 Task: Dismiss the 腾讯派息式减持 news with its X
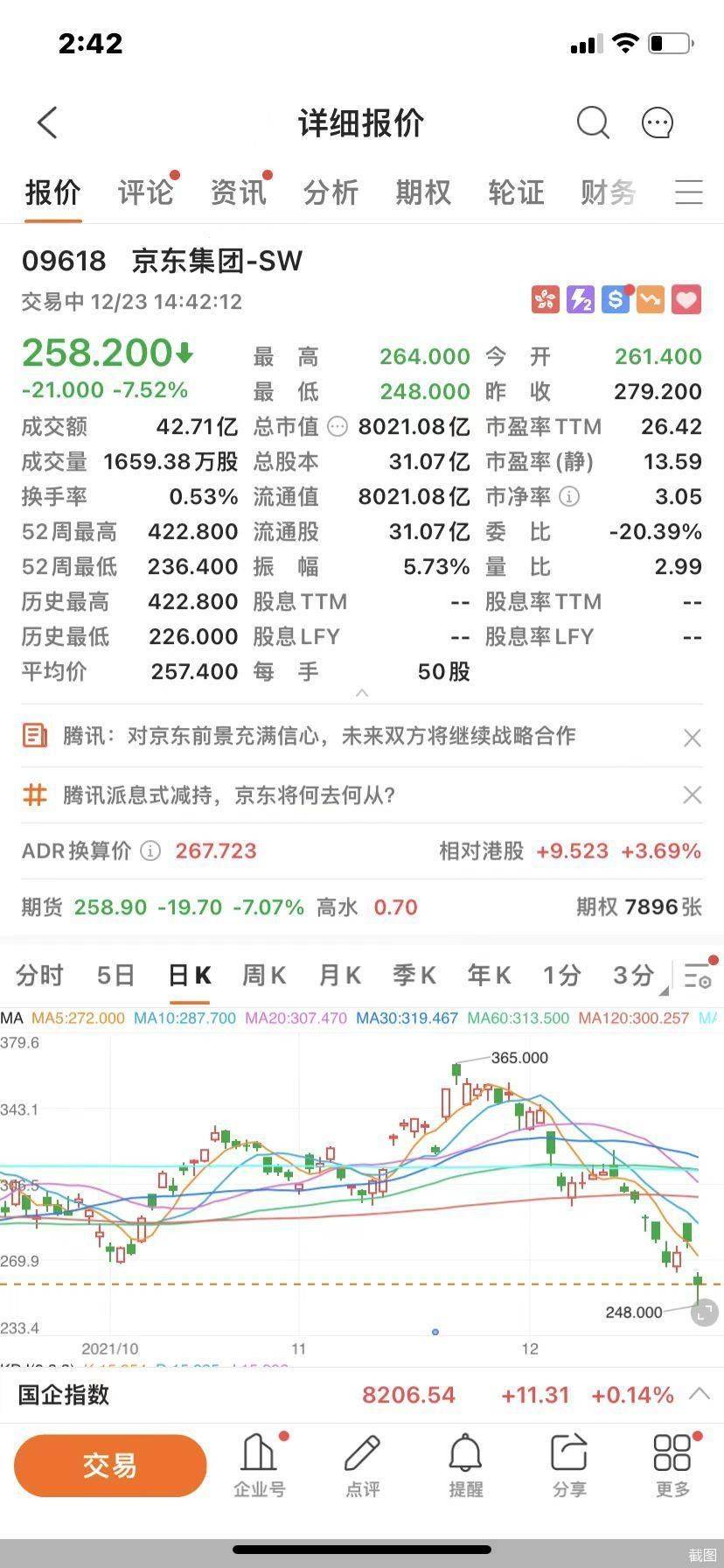click(692, 794)
